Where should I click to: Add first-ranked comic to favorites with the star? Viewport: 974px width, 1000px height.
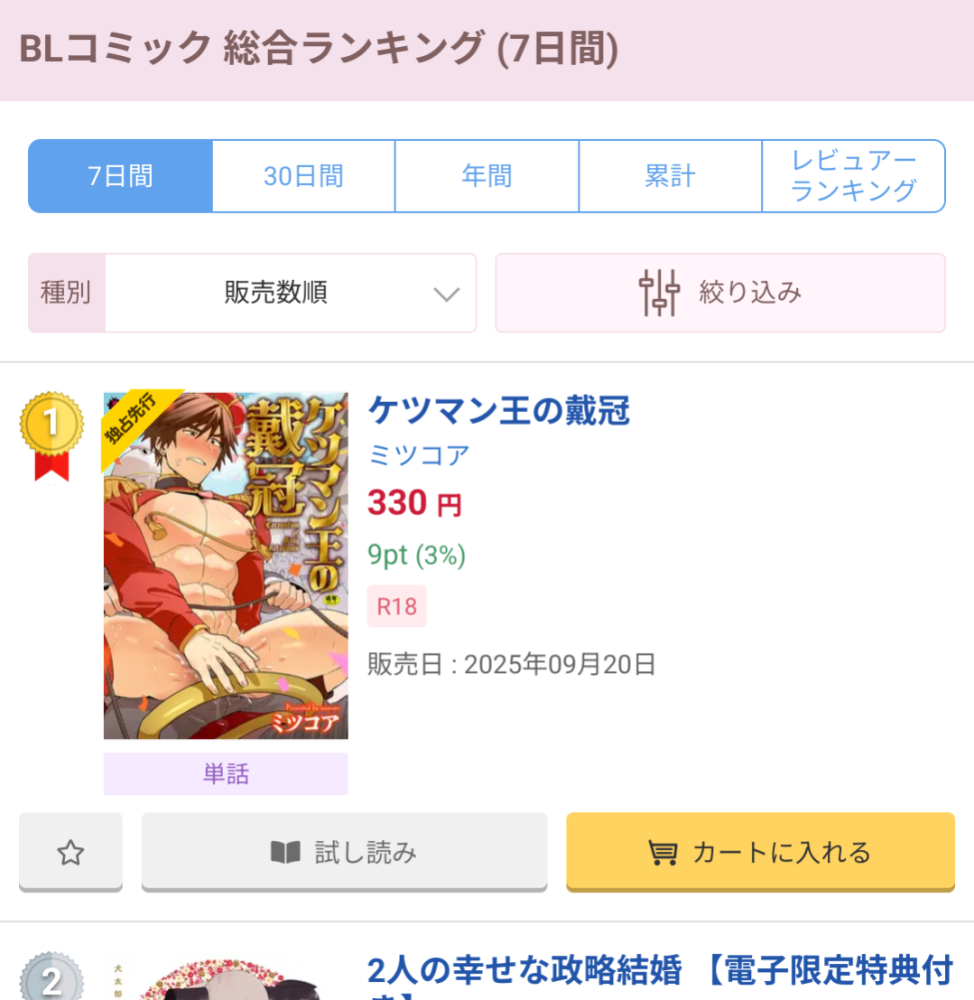click(70, 852)
